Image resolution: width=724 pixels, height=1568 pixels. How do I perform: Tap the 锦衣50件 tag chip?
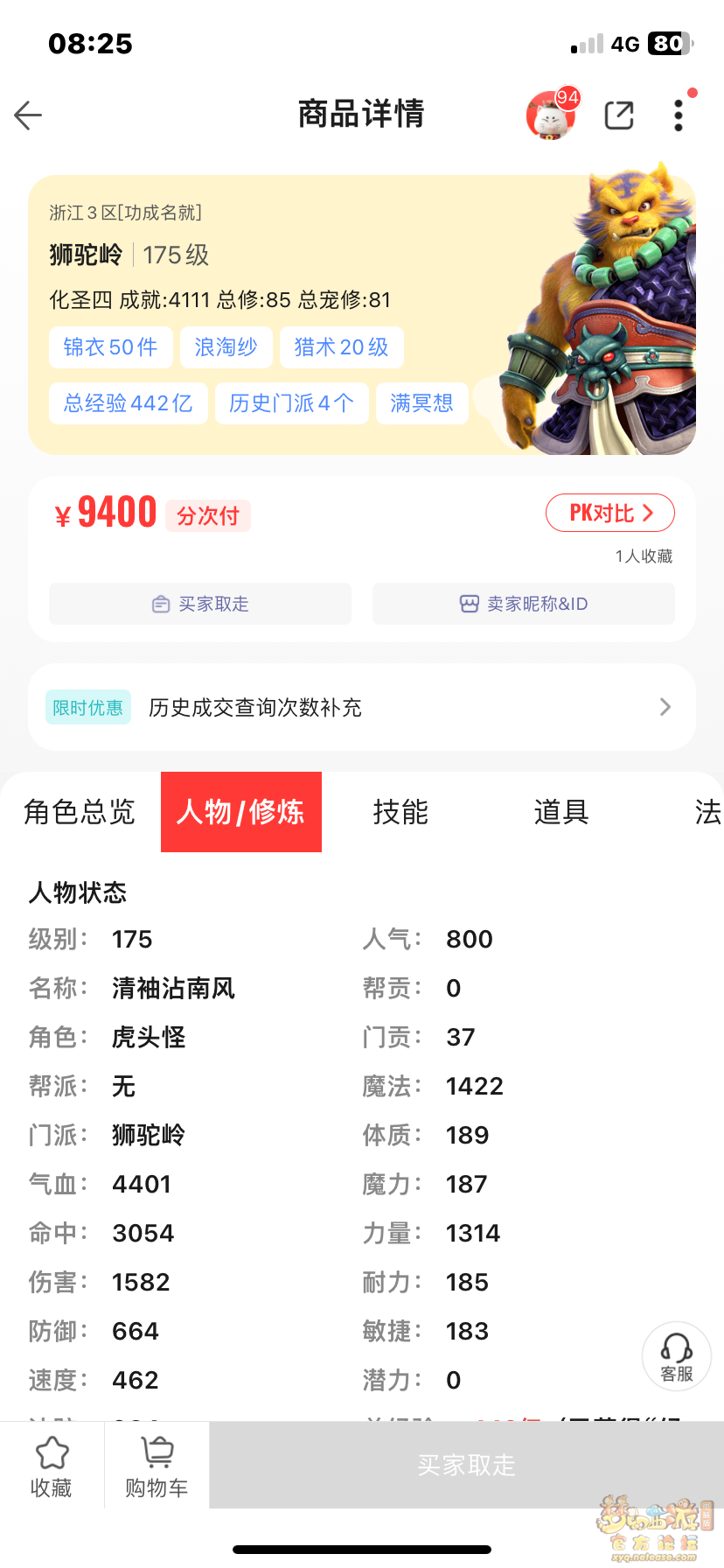pyautogui.click(x=111, y=347)
